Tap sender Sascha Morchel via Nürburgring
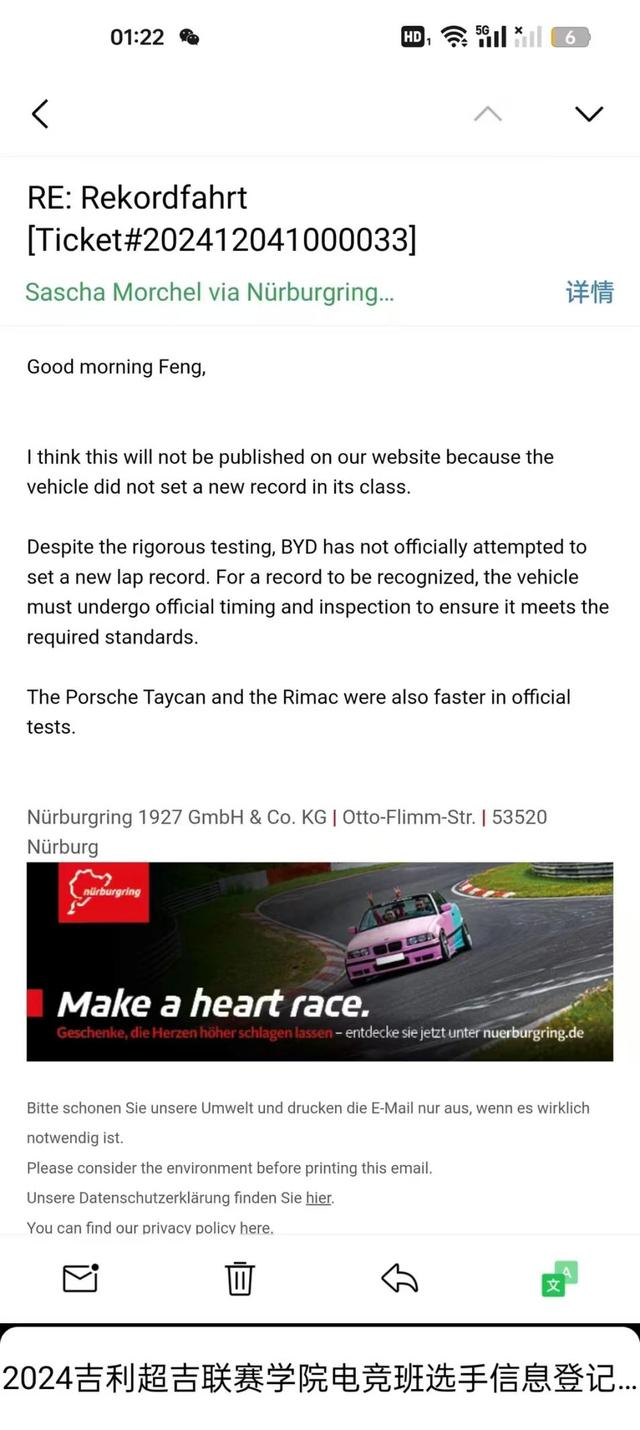Screen dimensions: 640x1430 pos(209,292)
